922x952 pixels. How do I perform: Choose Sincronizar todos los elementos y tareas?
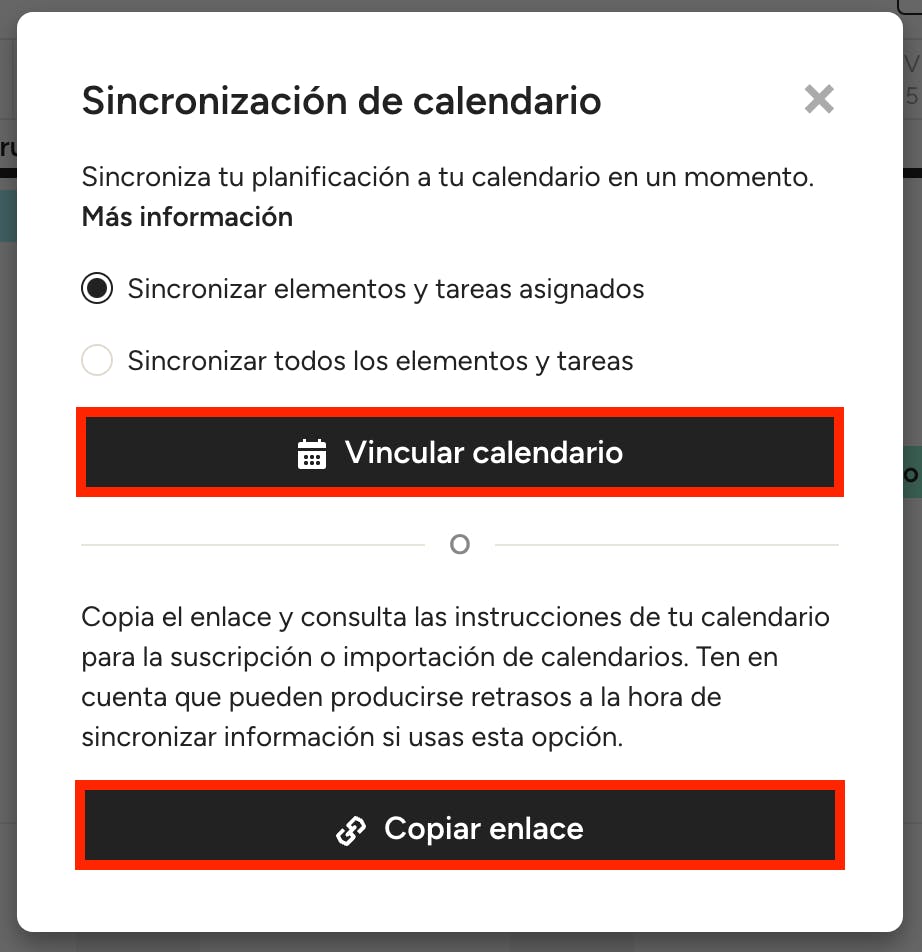coord(97,360)
